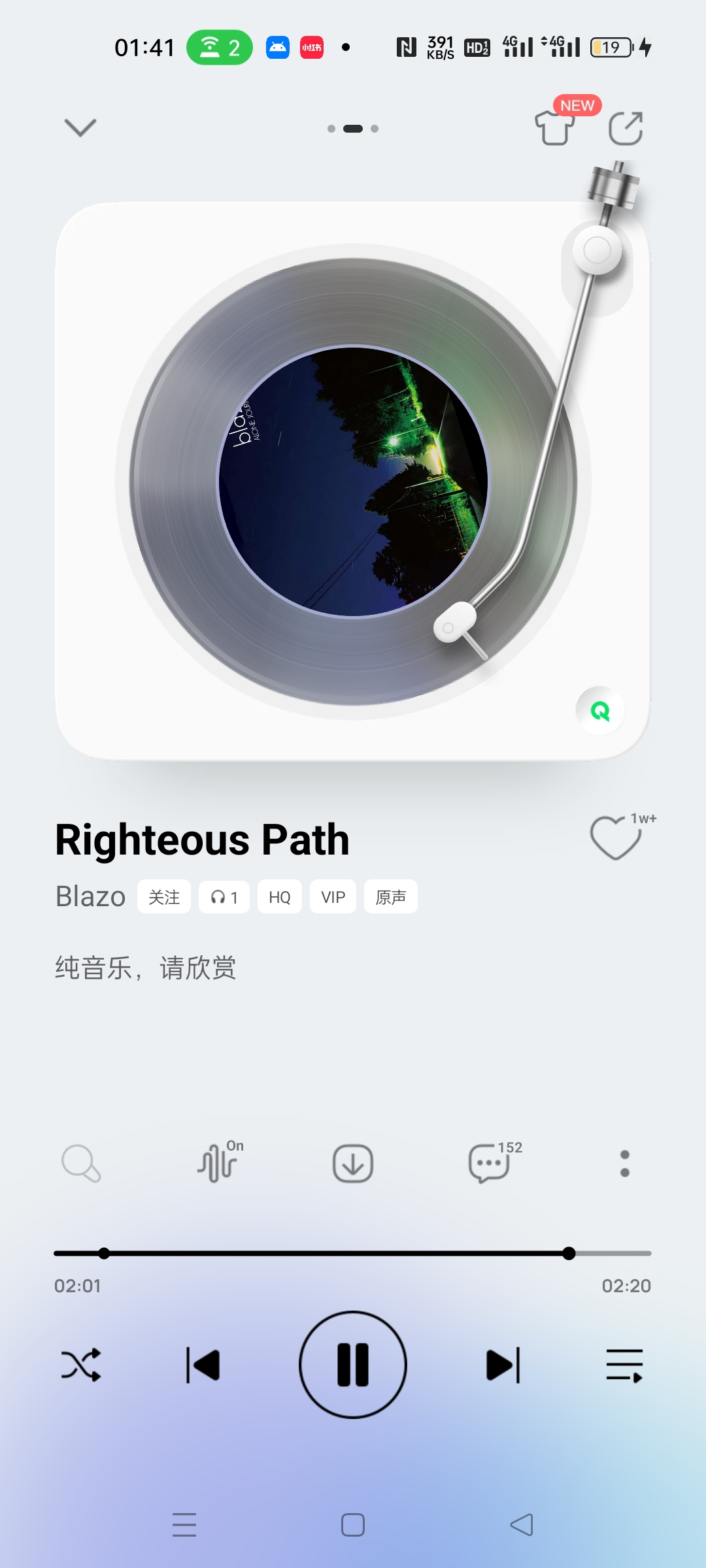Open the sound effect waveform icon
The image size is (706, 1568).
218,1163
